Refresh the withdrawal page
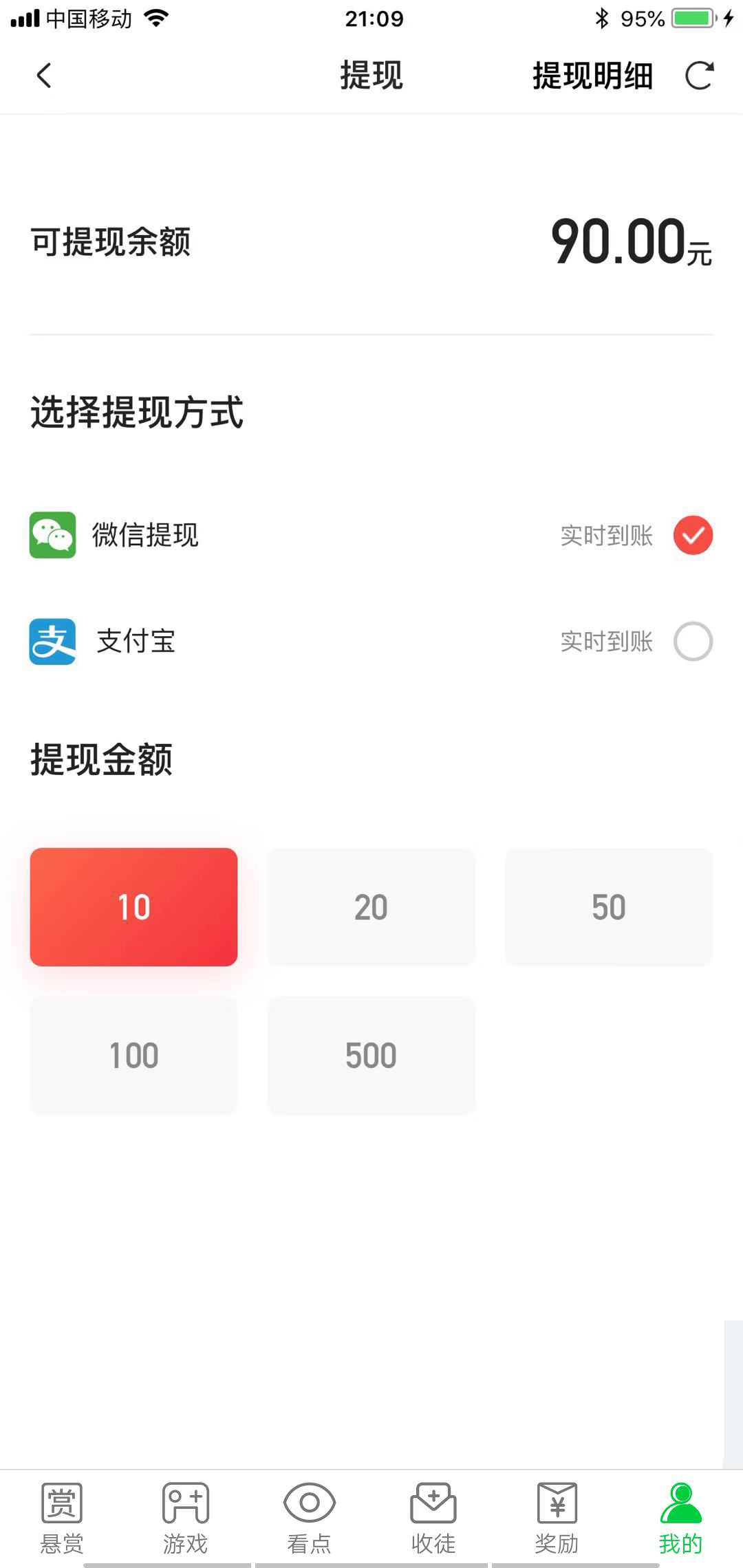 (x=699, y=76)
